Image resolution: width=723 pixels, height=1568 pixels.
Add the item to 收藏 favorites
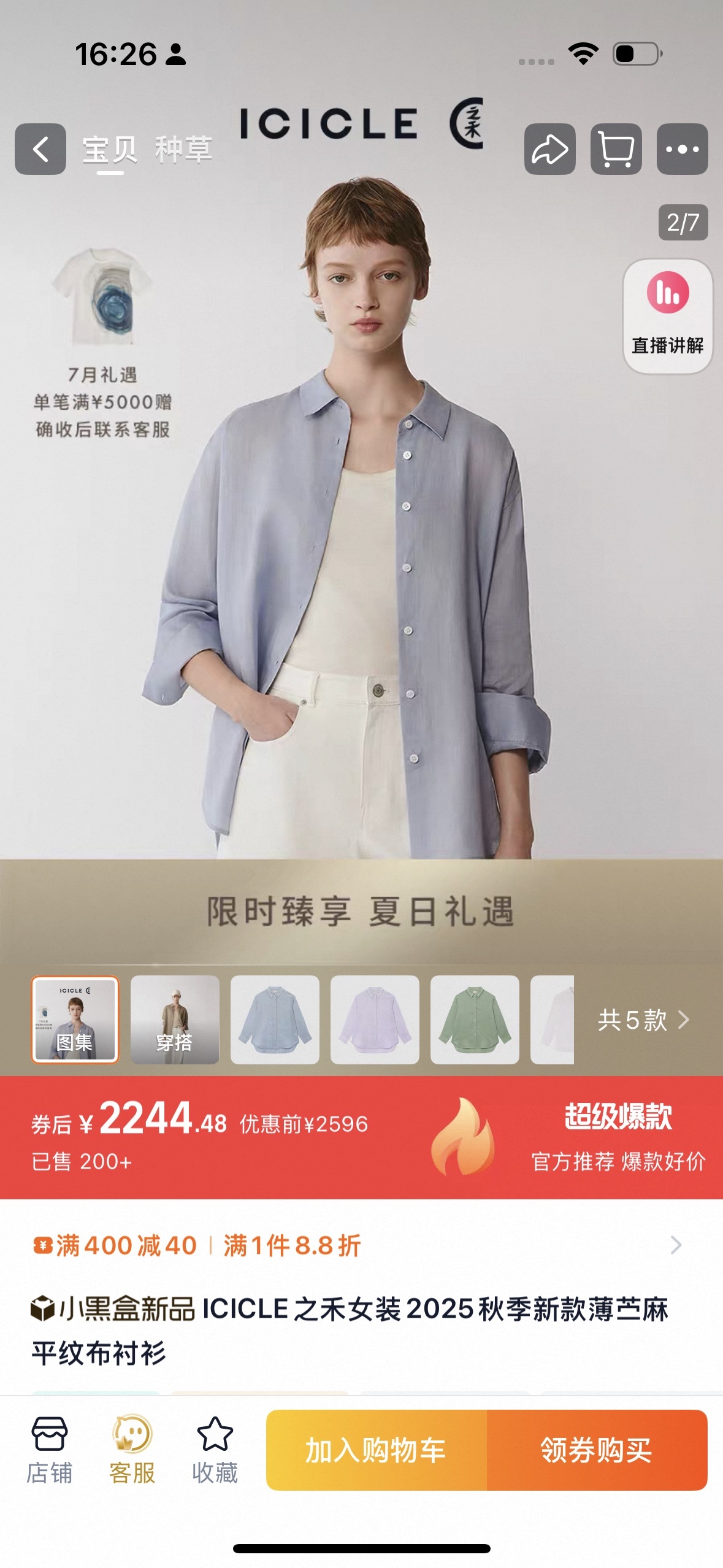pos(215,1450)
